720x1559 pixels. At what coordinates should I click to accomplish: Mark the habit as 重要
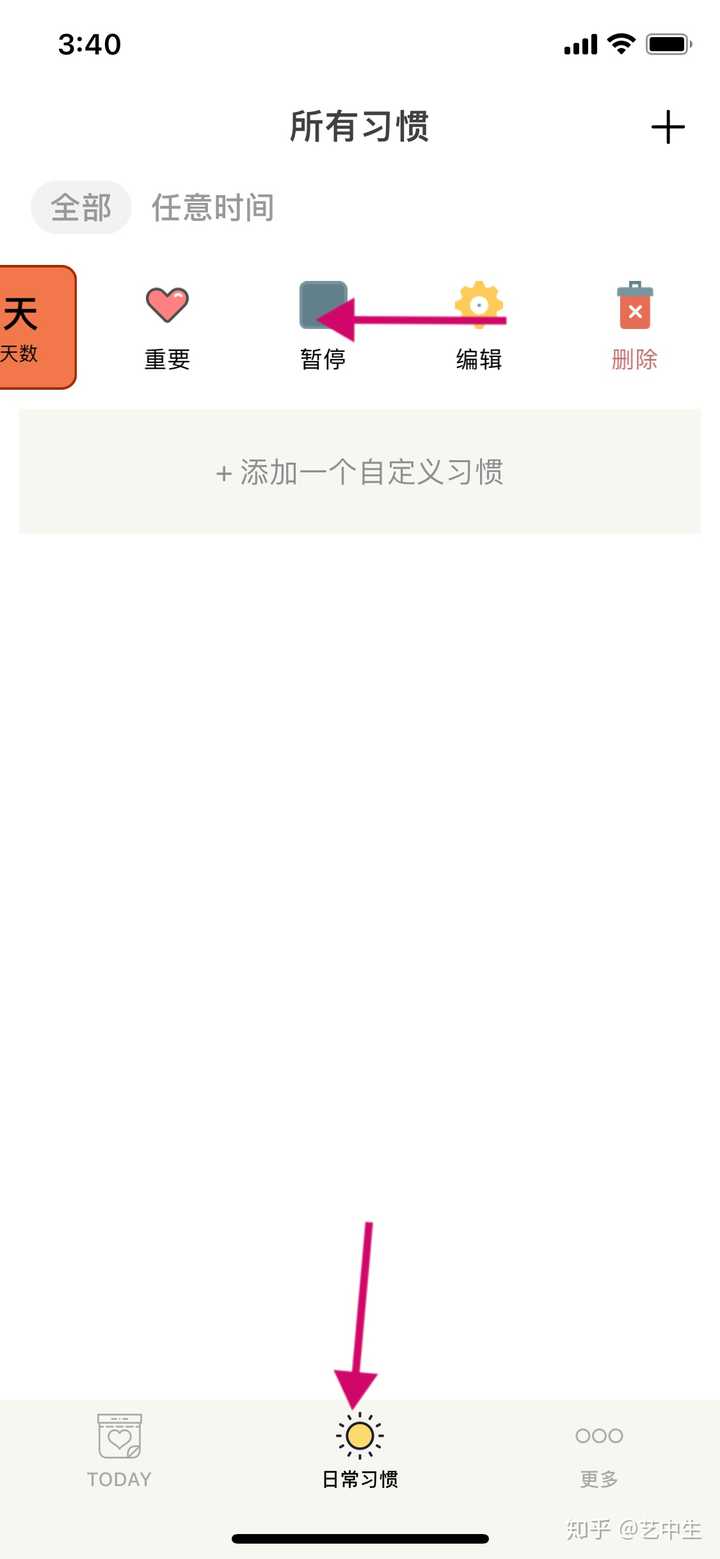(x=167, y=327)
